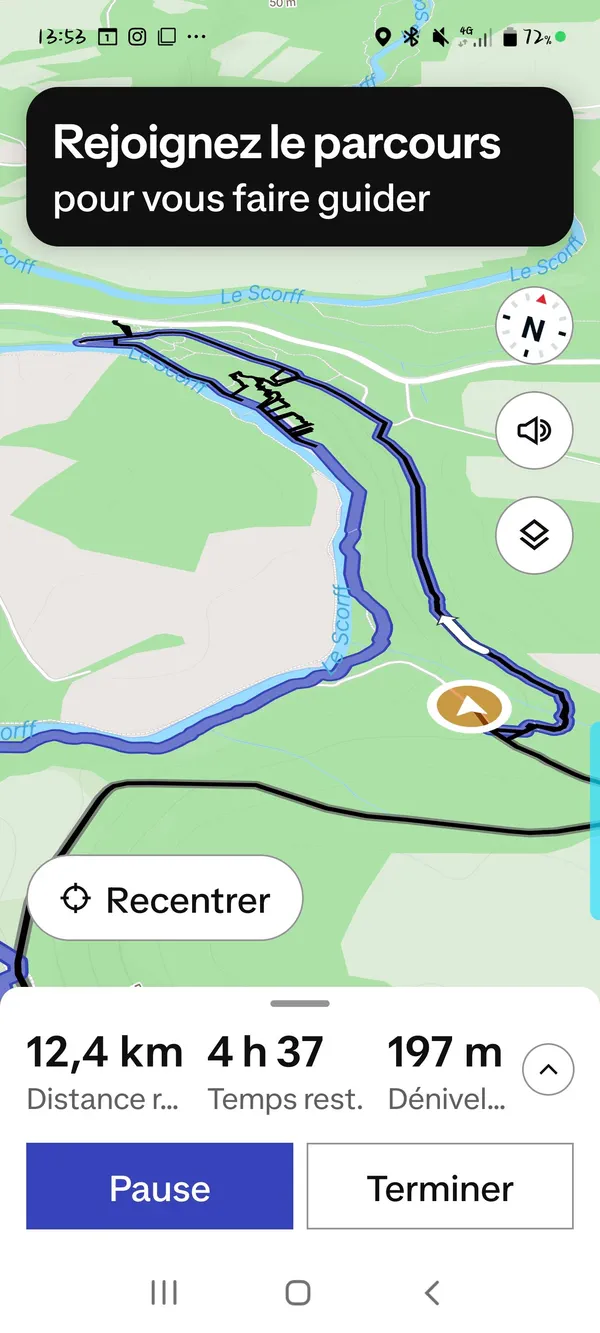Tap Terminer to finish the hike
This screenshot has height=1333, width=600.
point(440,1187)
